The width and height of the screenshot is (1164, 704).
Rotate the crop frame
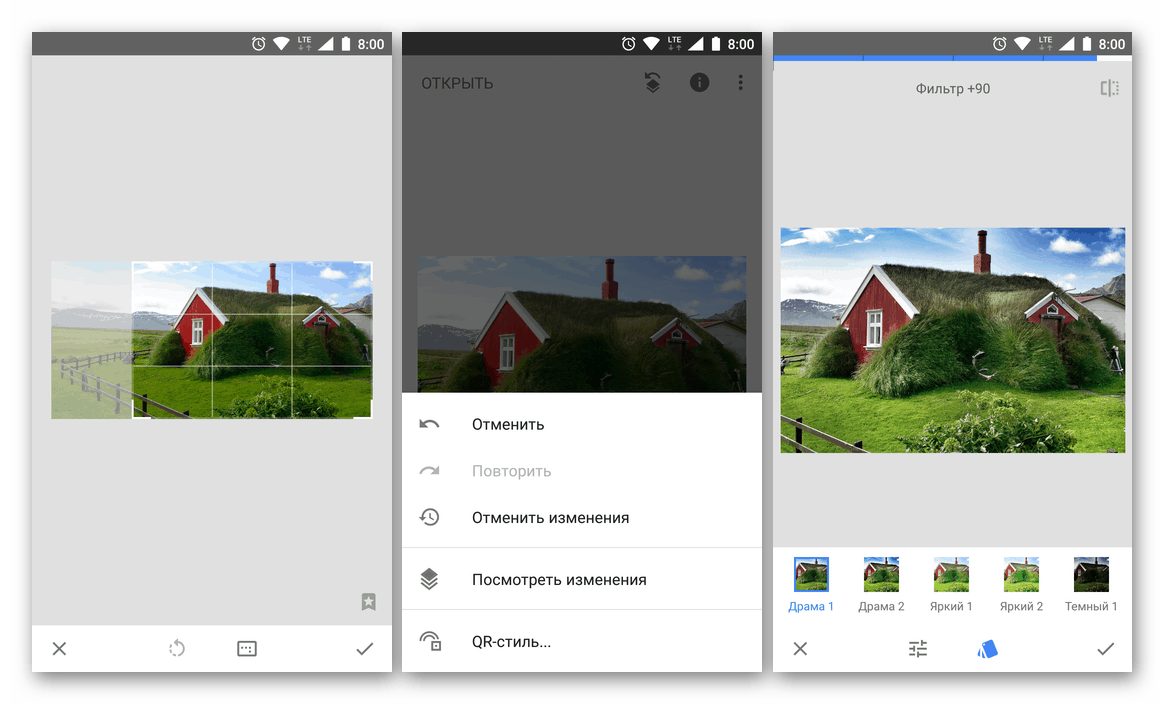click(177, 649)
